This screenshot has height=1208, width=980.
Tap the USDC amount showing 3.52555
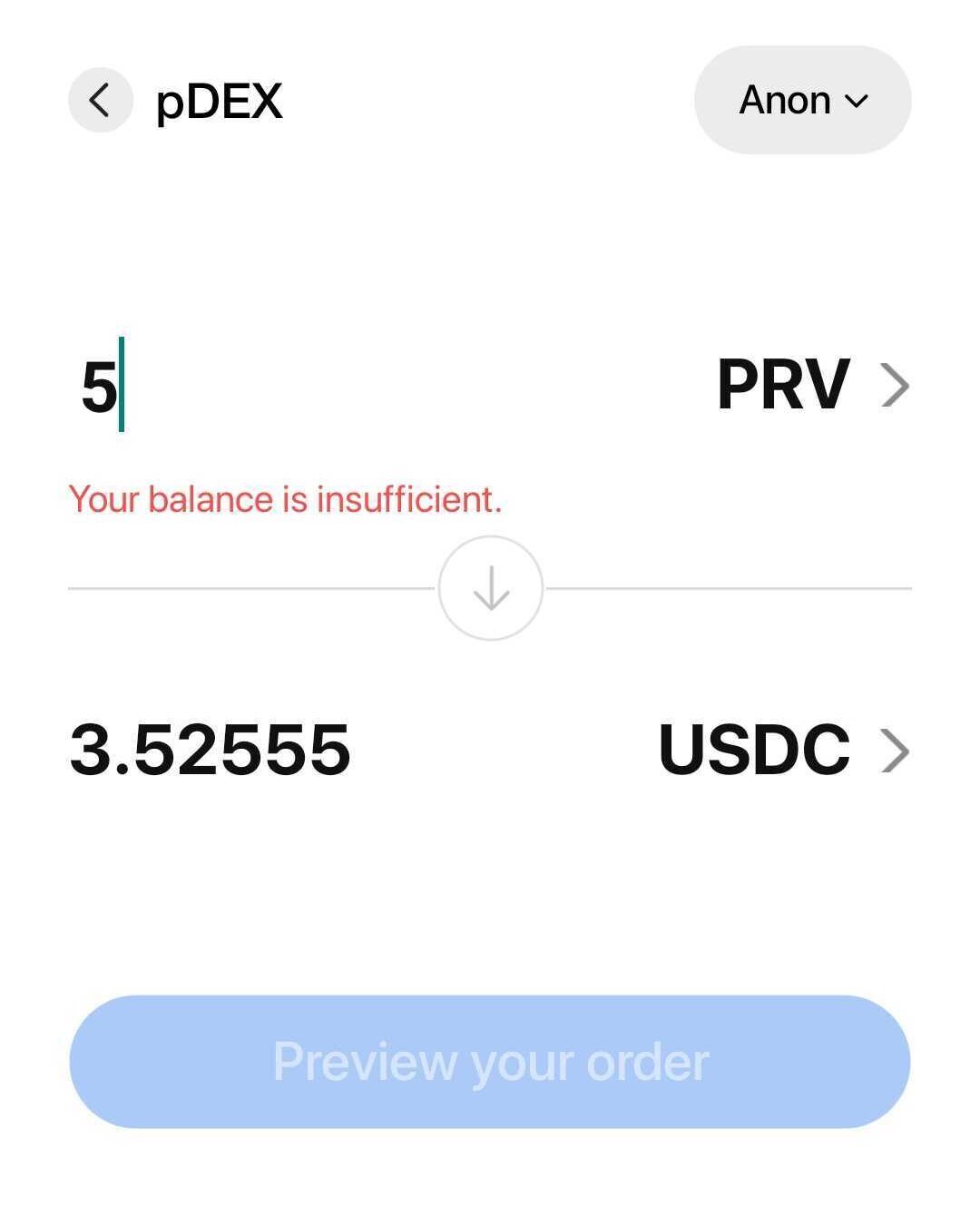tap(213, 750)
